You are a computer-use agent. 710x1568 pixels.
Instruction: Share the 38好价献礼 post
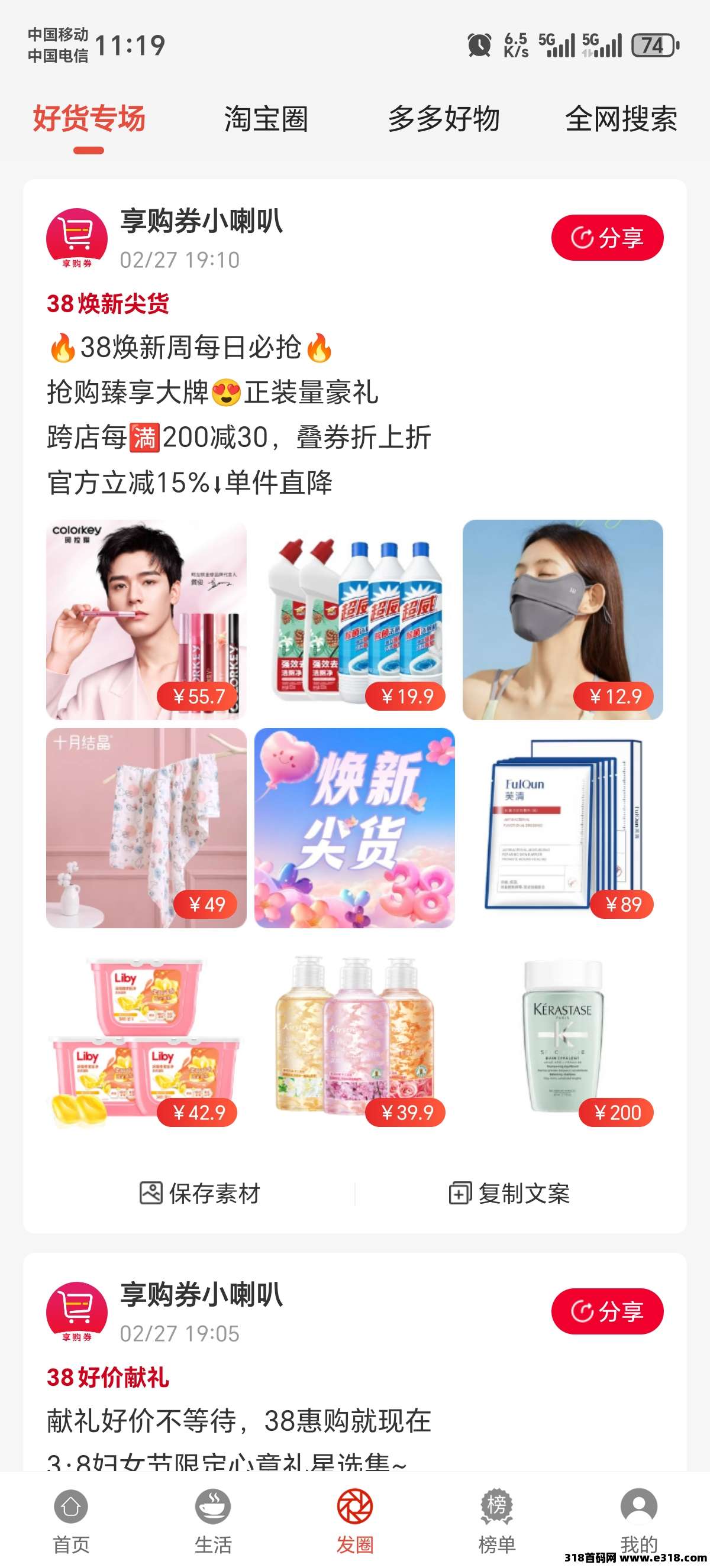point(606,1311)
